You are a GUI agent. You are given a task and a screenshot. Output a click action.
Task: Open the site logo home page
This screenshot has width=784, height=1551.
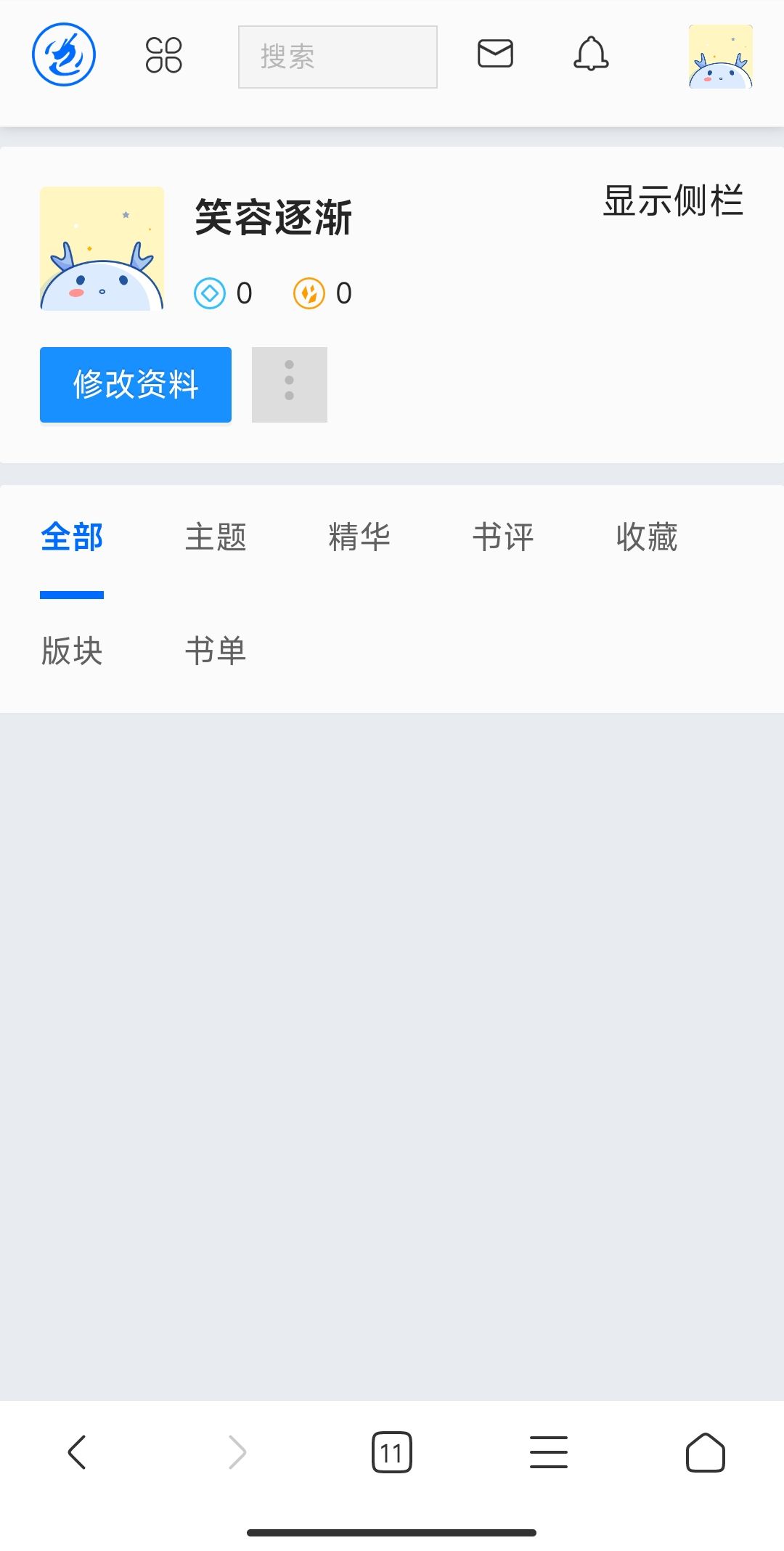click(64, 54)
